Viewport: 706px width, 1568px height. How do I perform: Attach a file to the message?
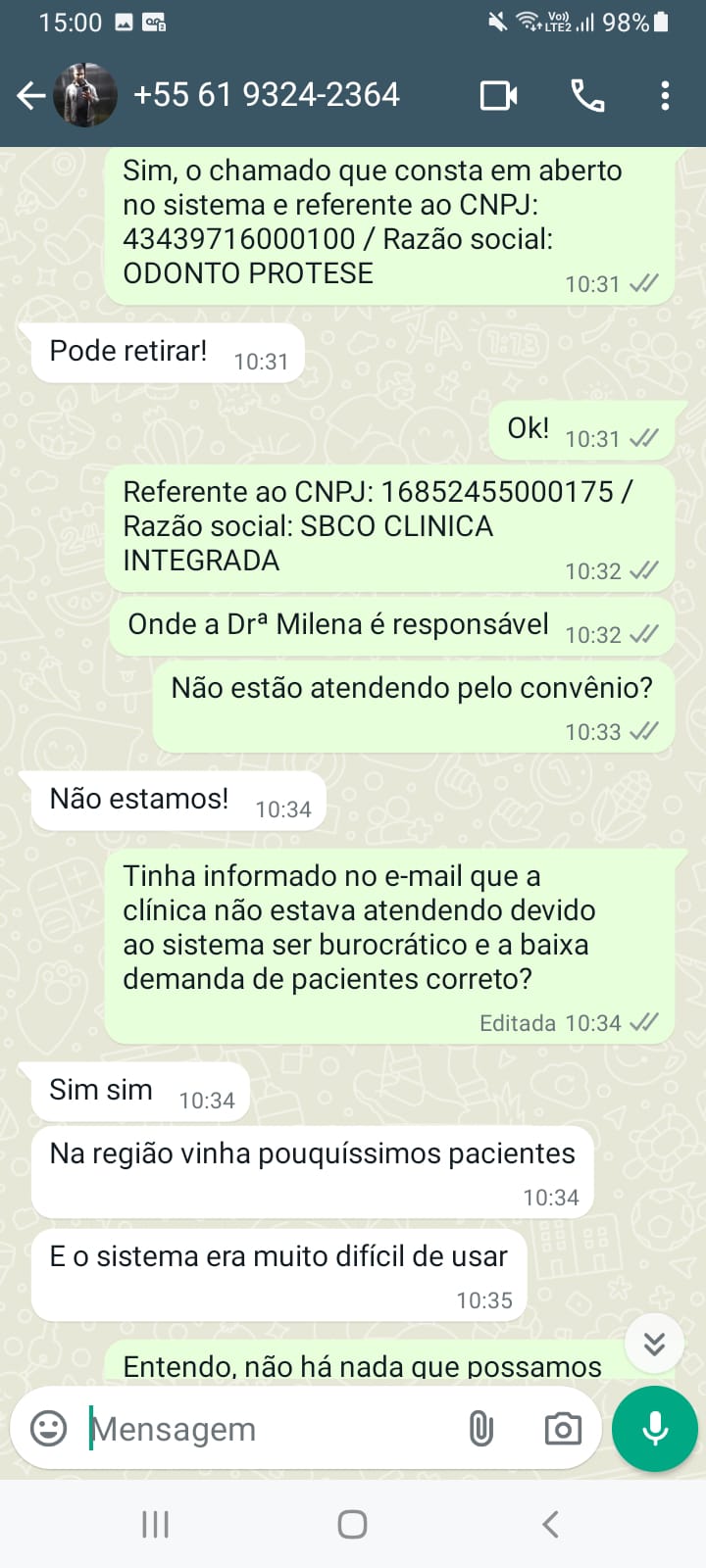tap(480, 1429)
